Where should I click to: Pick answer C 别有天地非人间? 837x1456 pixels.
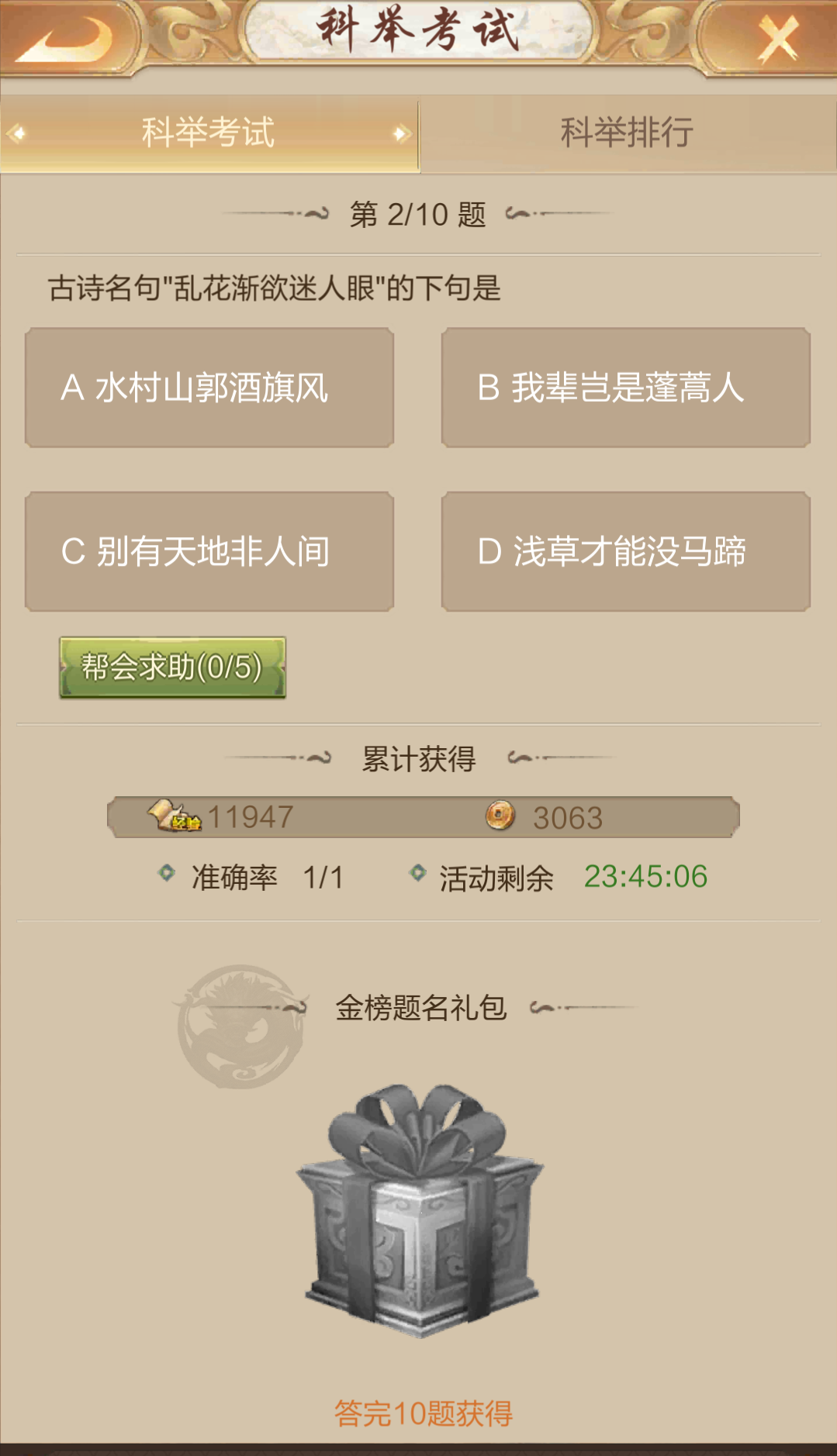[x=209, y=551]
